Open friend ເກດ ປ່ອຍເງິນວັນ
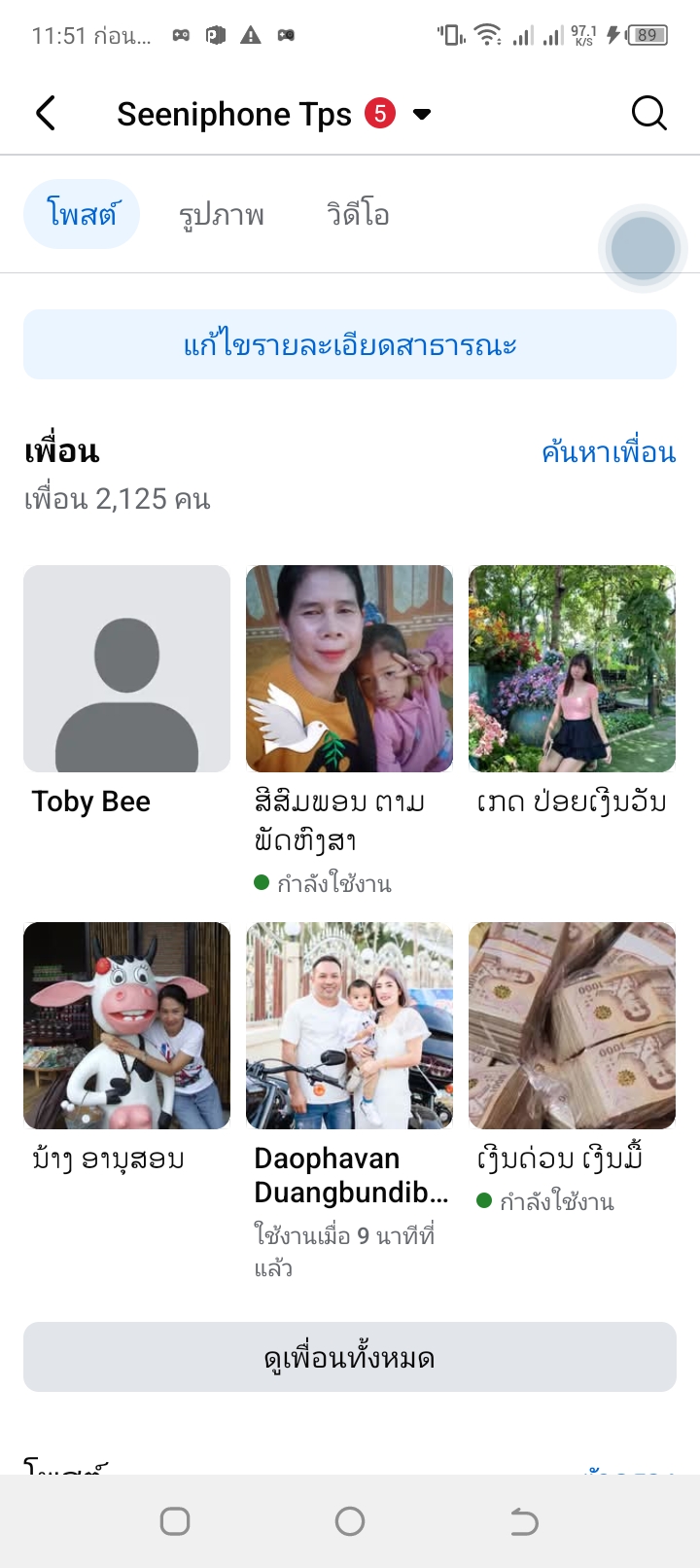Image resolution: width=700 pixels, height=1568 pixels. point(572,669)
